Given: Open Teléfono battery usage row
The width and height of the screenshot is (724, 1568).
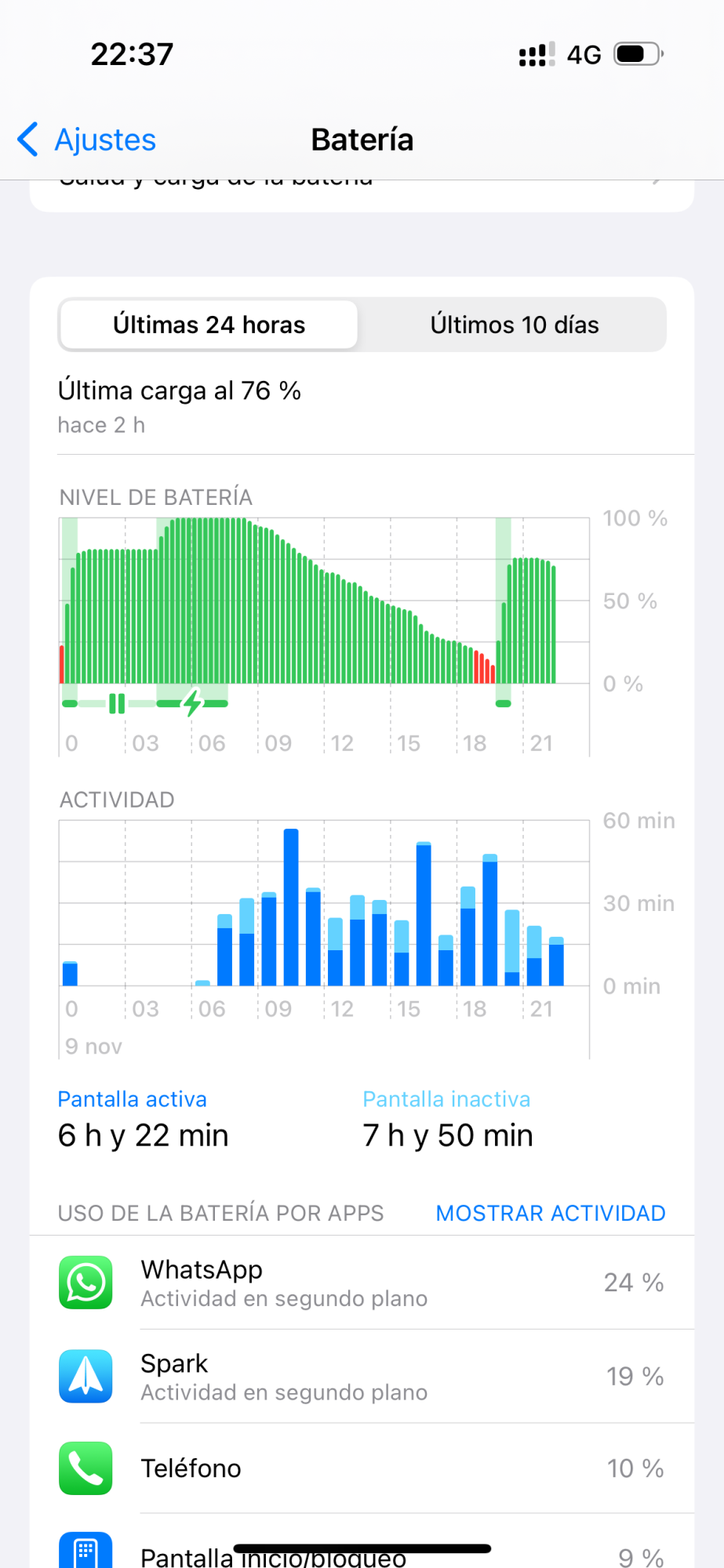Looking at the screenshot, I should (361, 1468).
